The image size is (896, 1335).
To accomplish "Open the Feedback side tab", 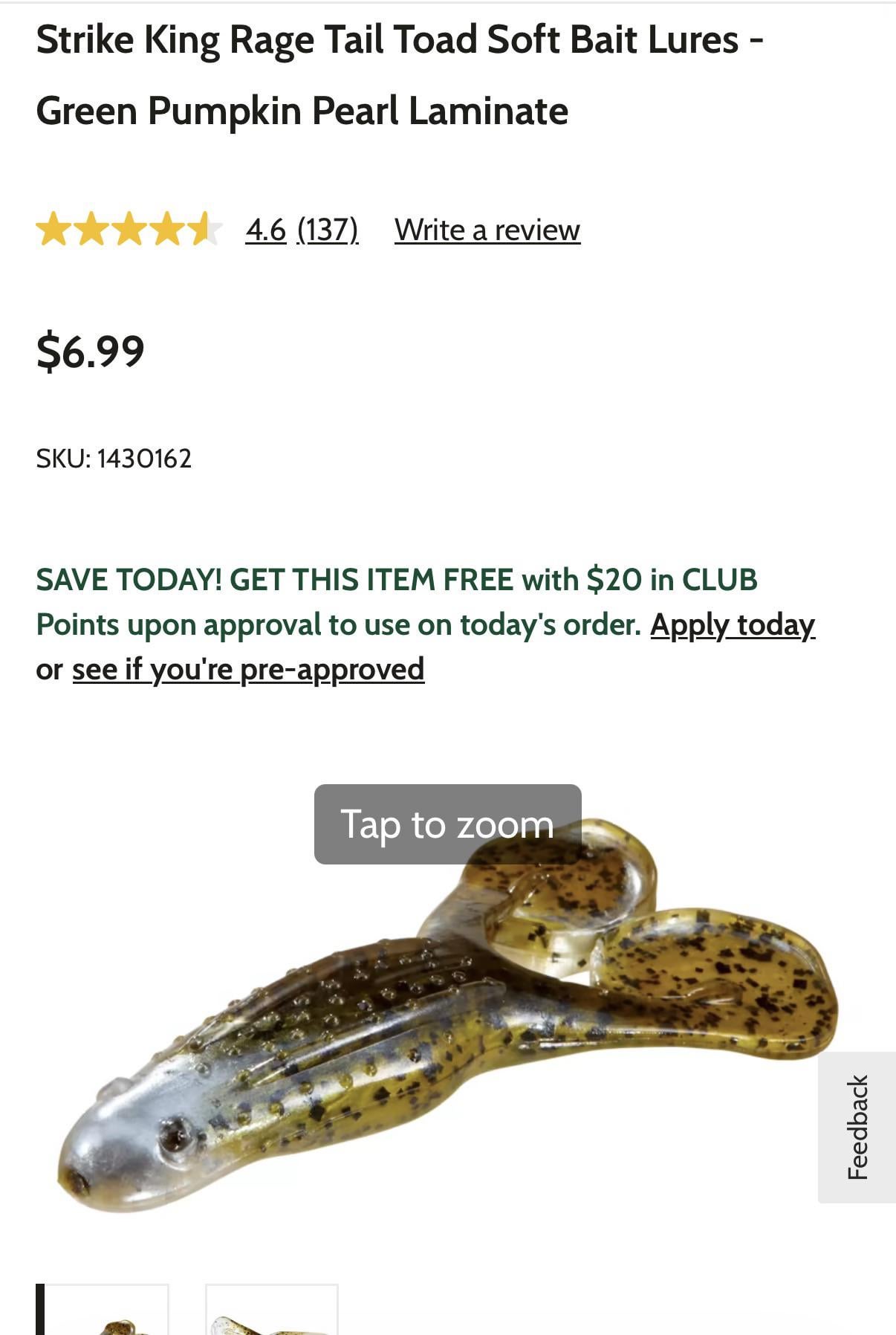I will pyautogui.click(x=857, y=1127).
